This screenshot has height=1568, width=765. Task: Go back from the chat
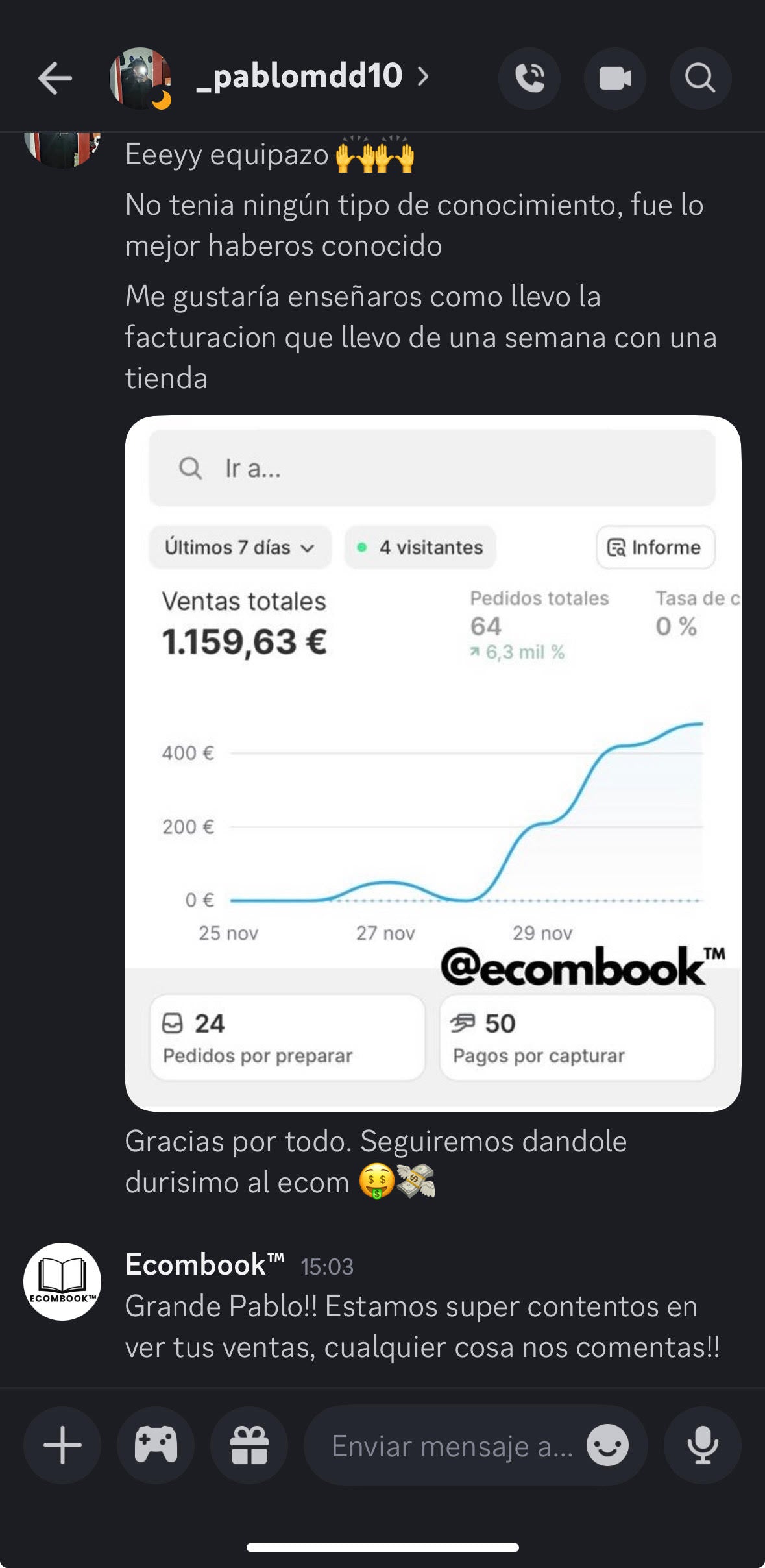click(55, 79)
